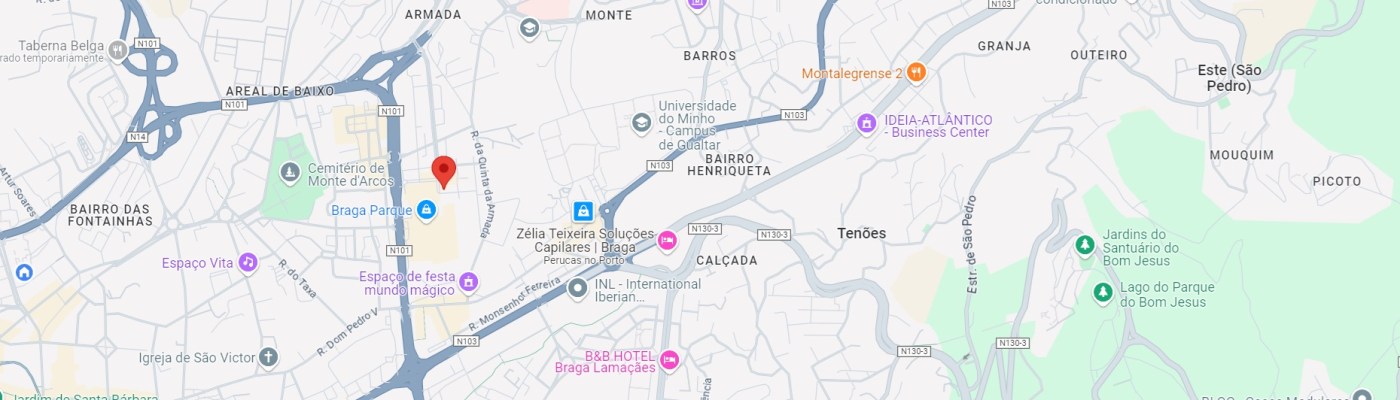Tap the school marker near Armada
The height and width of the screenshot is (400, 1400).
point(529,28)
